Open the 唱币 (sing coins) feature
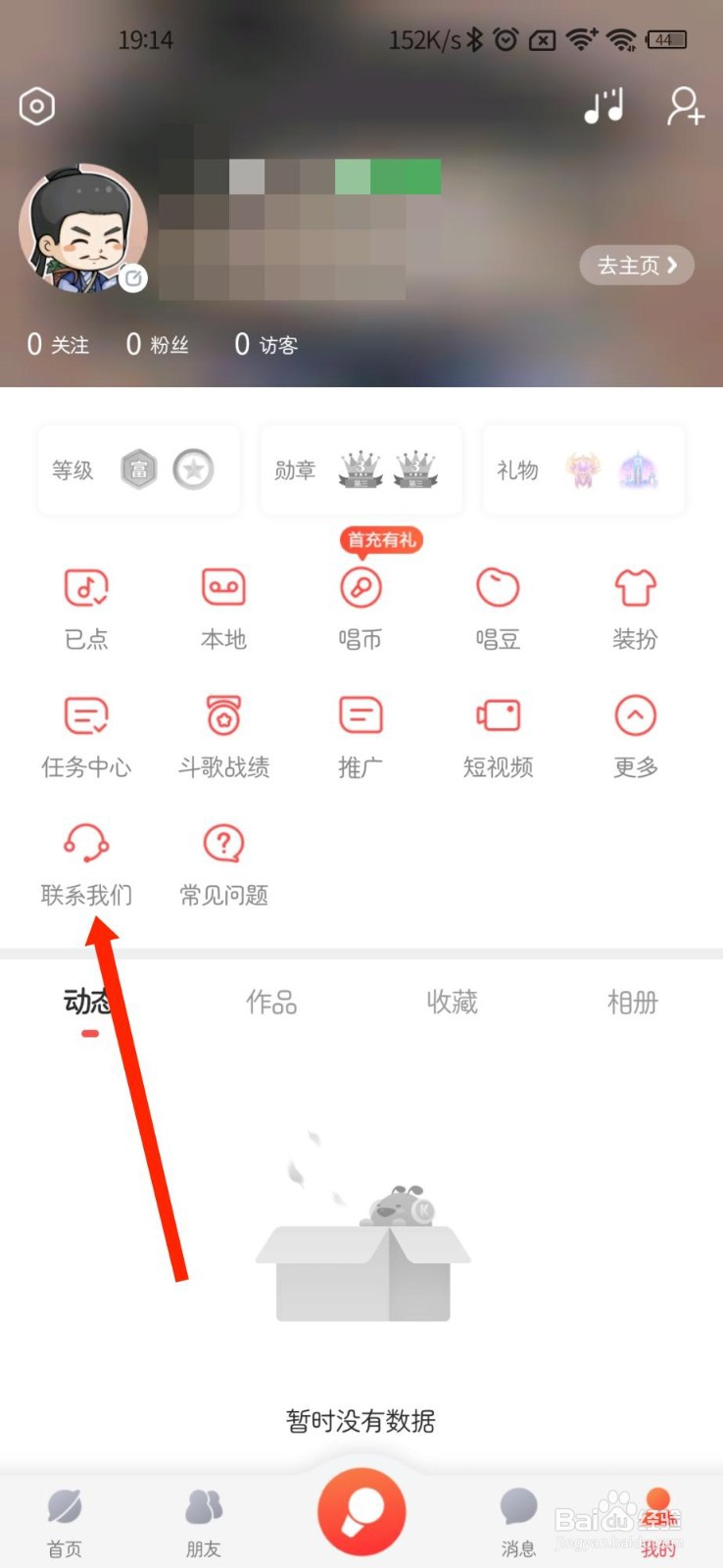The width and height of the screenshot is (723, 1568). coord(361,608)
